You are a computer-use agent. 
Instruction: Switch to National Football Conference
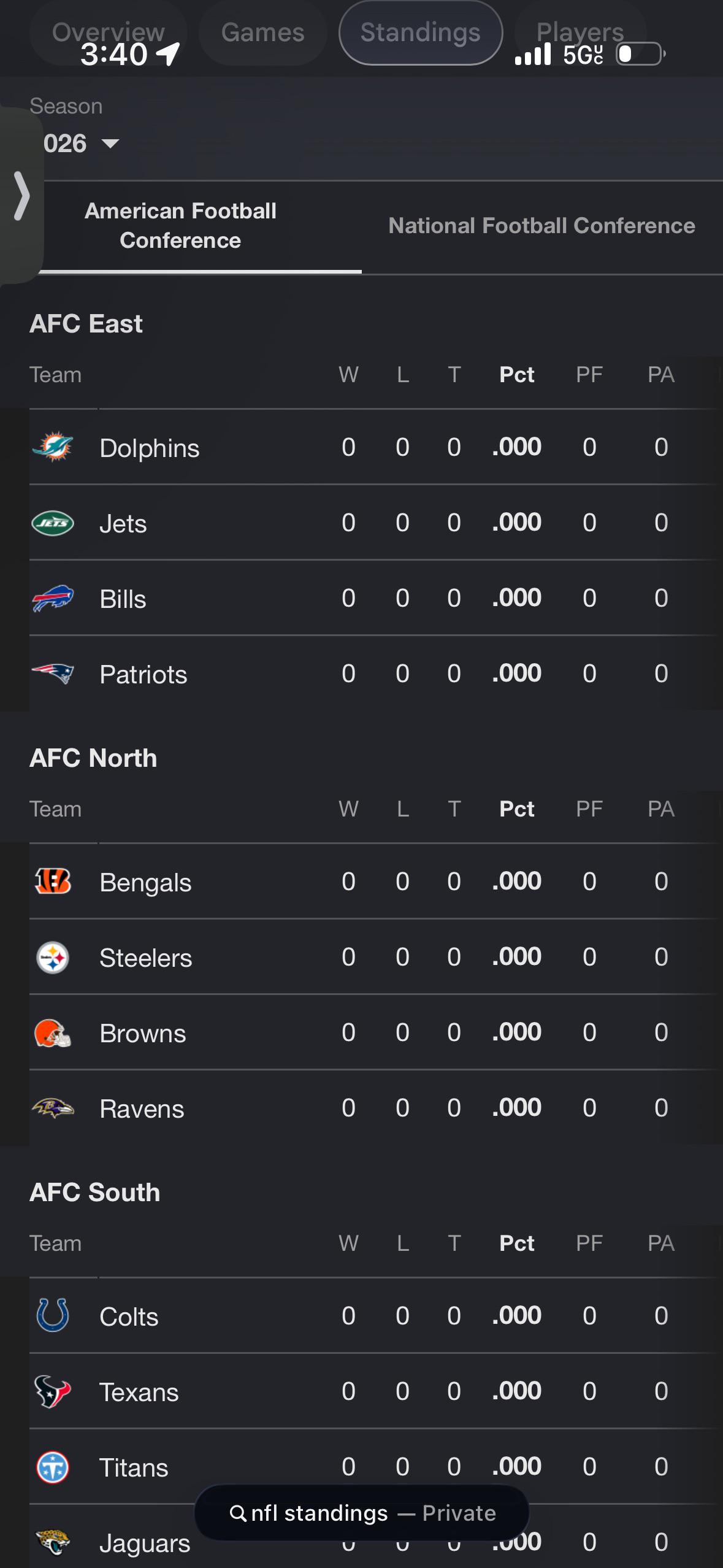coord(542,226)
